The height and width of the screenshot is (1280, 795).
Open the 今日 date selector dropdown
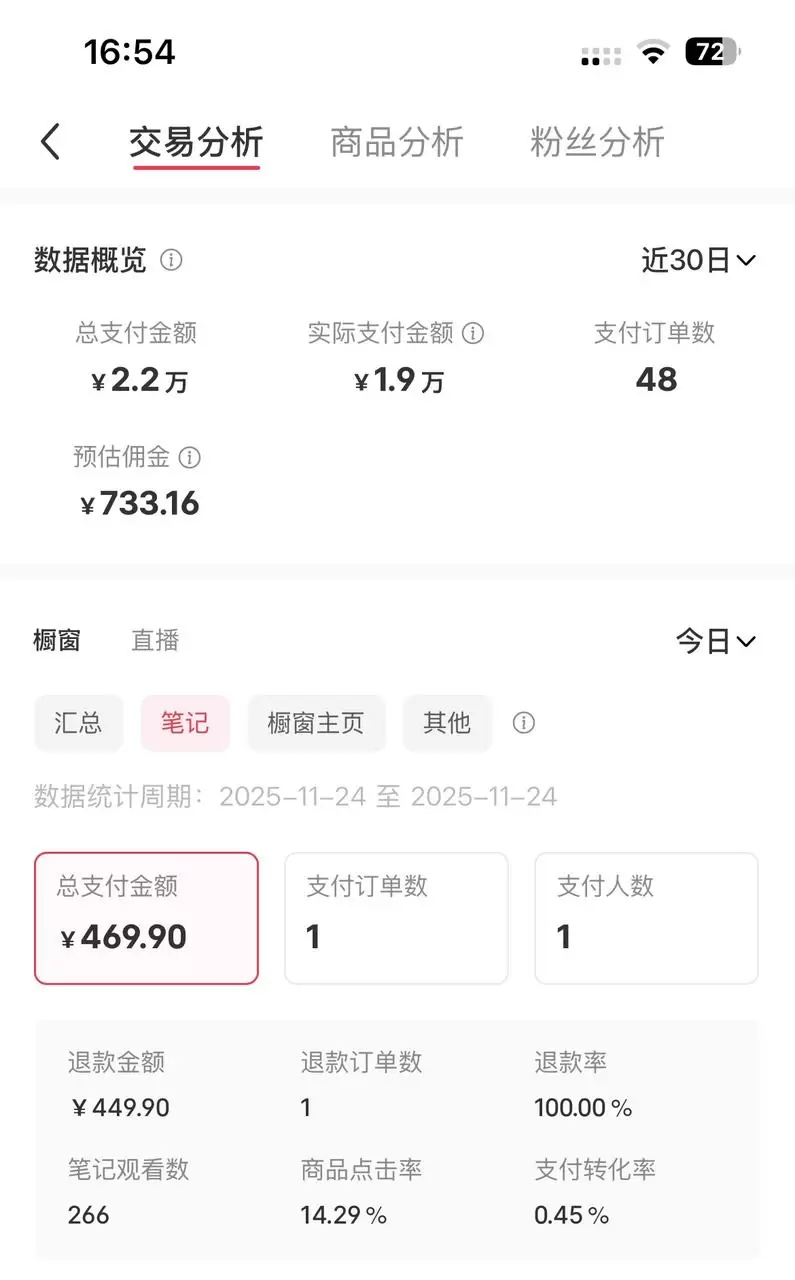click(717, 641)
